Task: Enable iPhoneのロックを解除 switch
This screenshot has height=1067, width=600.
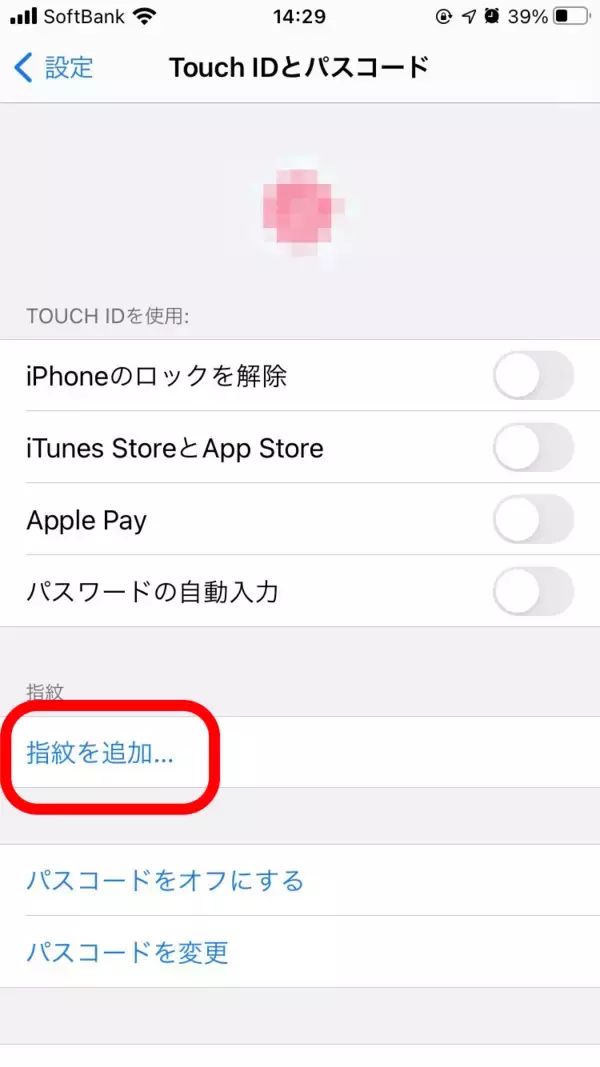Action: click(x=533, y=376)
